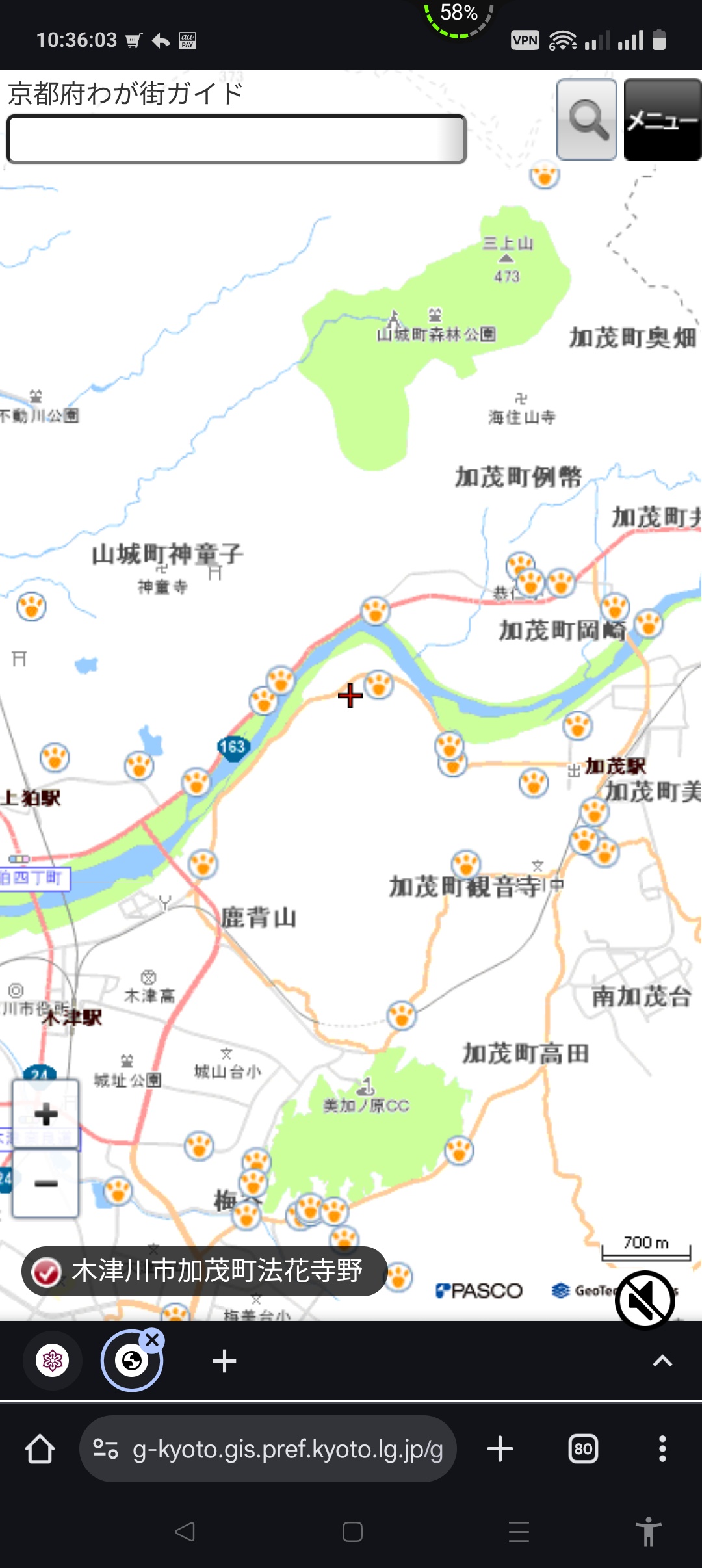Image resolution: width=702 pixels, height=1568 pixels.
Task: Open the メニュー menu button
Action: click(662, 120)
